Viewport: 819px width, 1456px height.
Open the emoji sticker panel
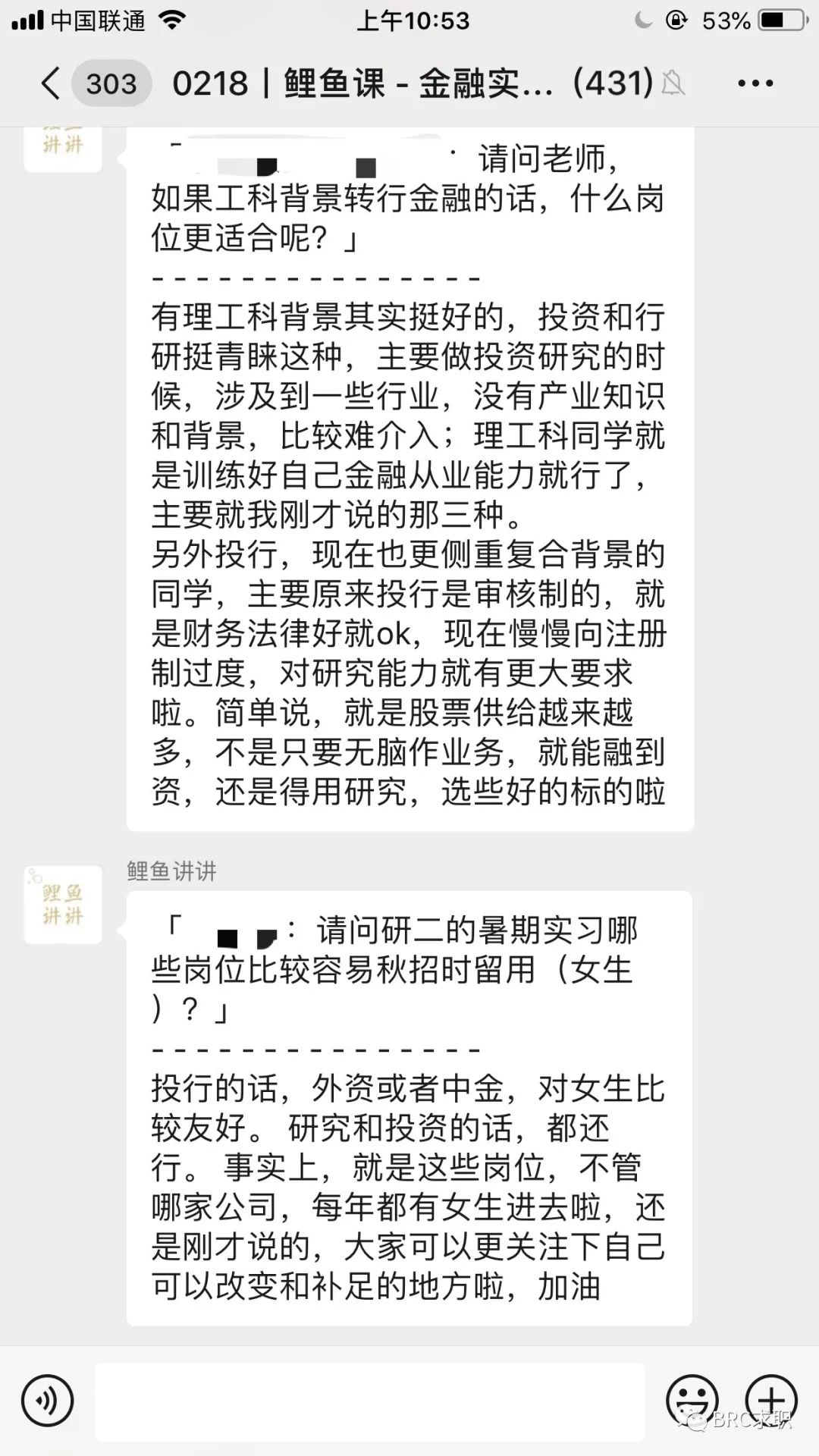pyautogui.click(x=692, y=1401)
